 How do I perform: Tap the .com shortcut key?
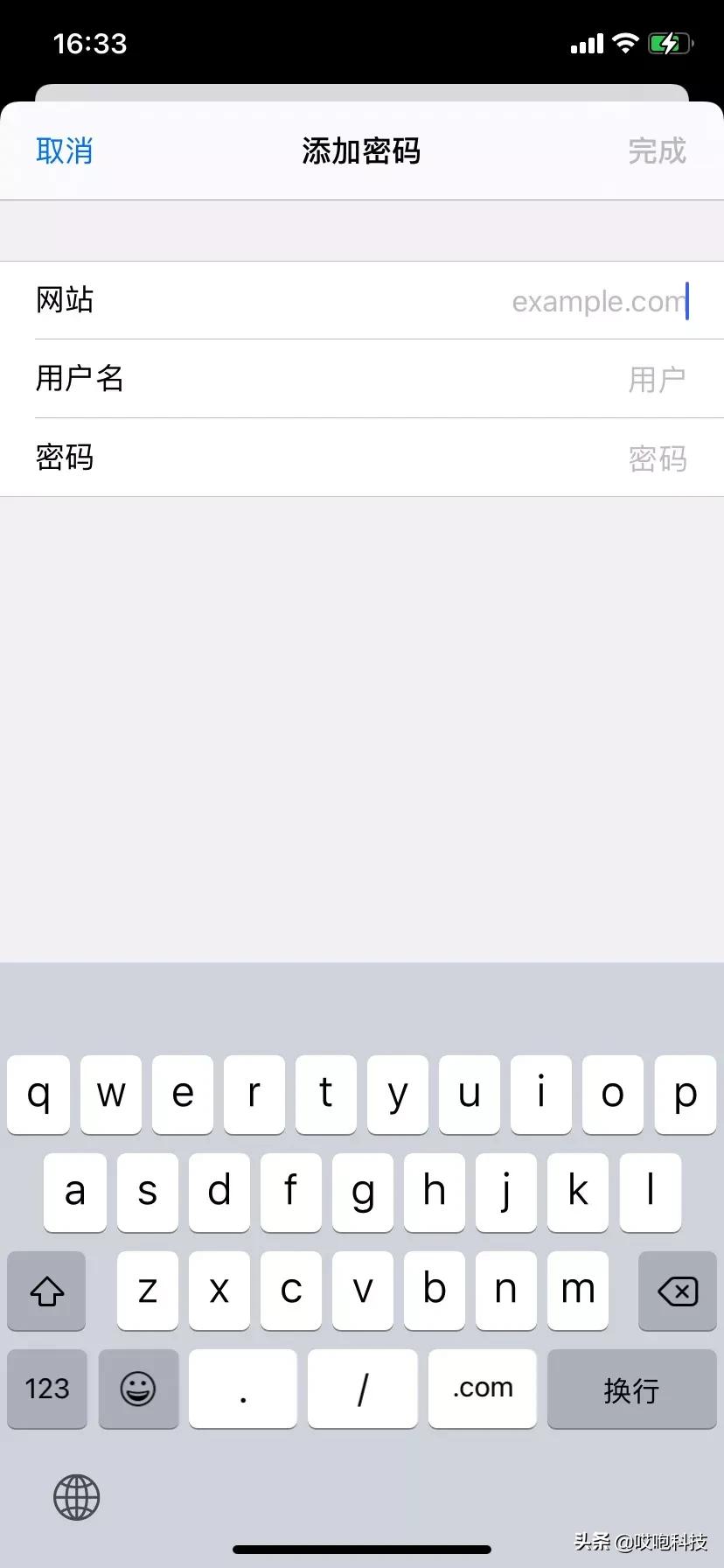482,1389
